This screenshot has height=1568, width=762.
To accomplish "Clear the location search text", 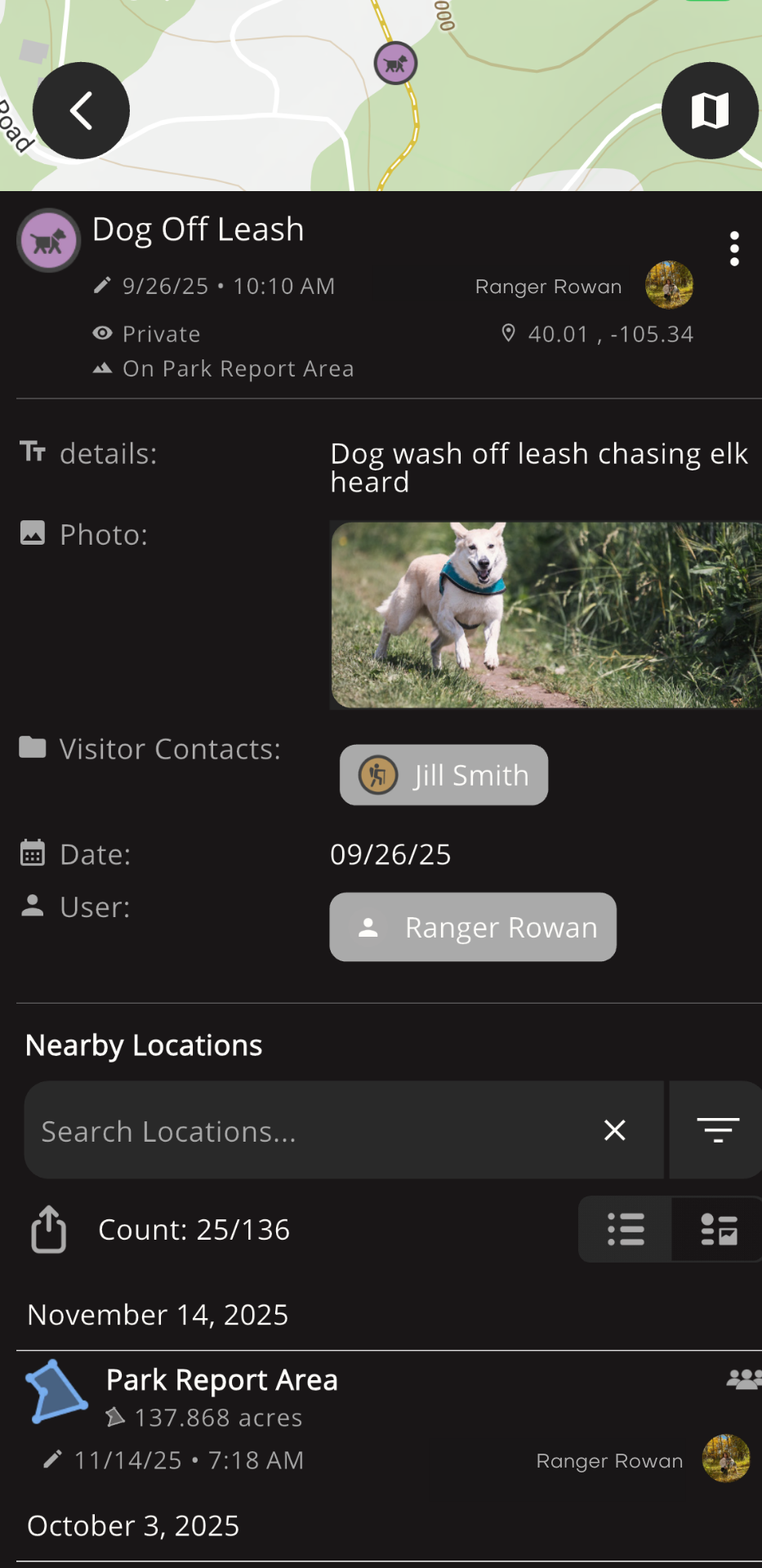I will pos(614,1130).
